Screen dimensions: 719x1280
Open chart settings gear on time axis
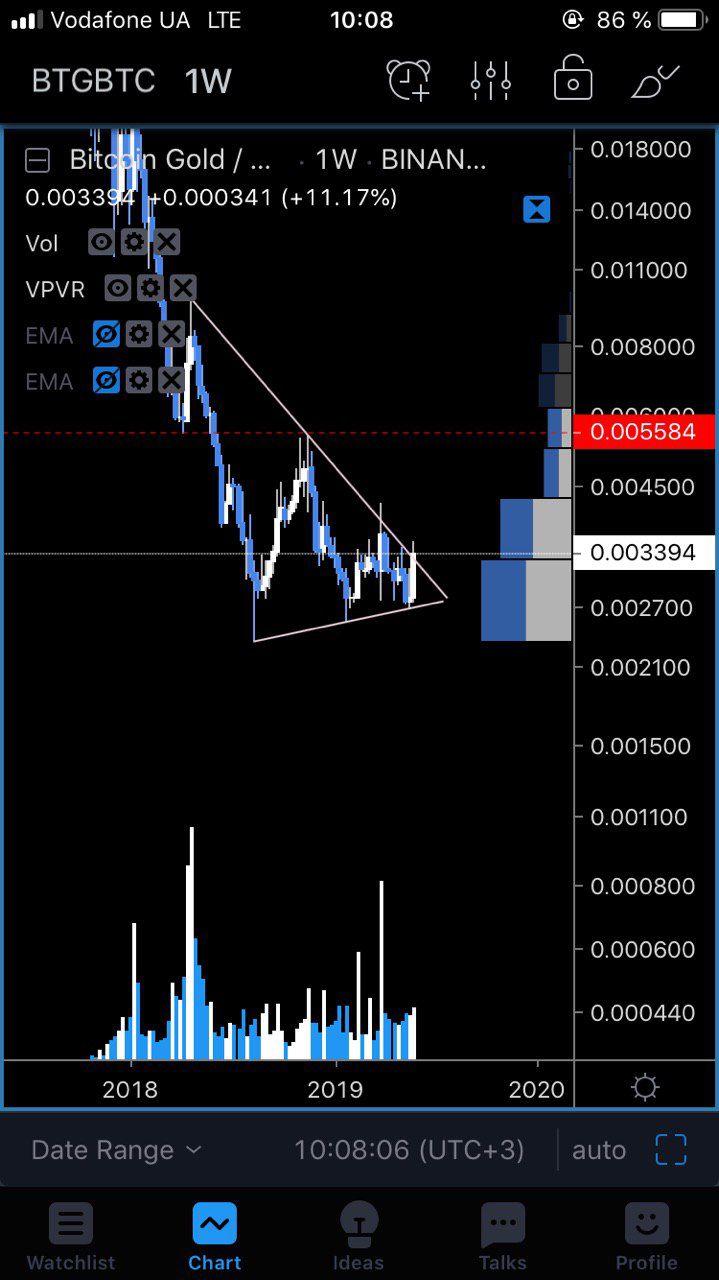click(x=646, y=1087)
